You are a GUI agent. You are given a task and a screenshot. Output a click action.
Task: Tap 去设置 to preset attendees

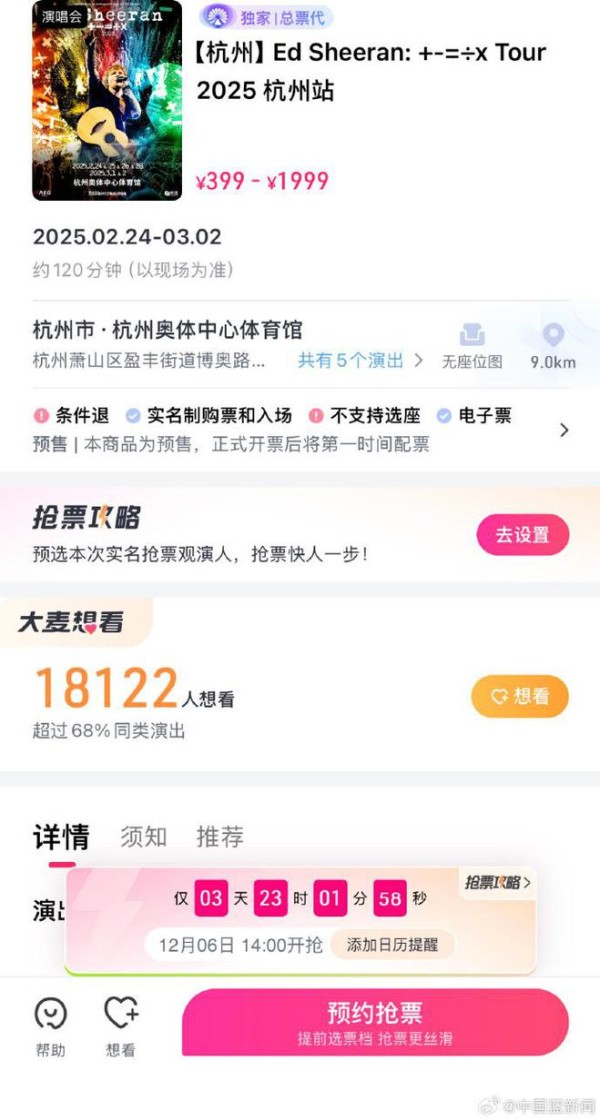tap(522, 535)
